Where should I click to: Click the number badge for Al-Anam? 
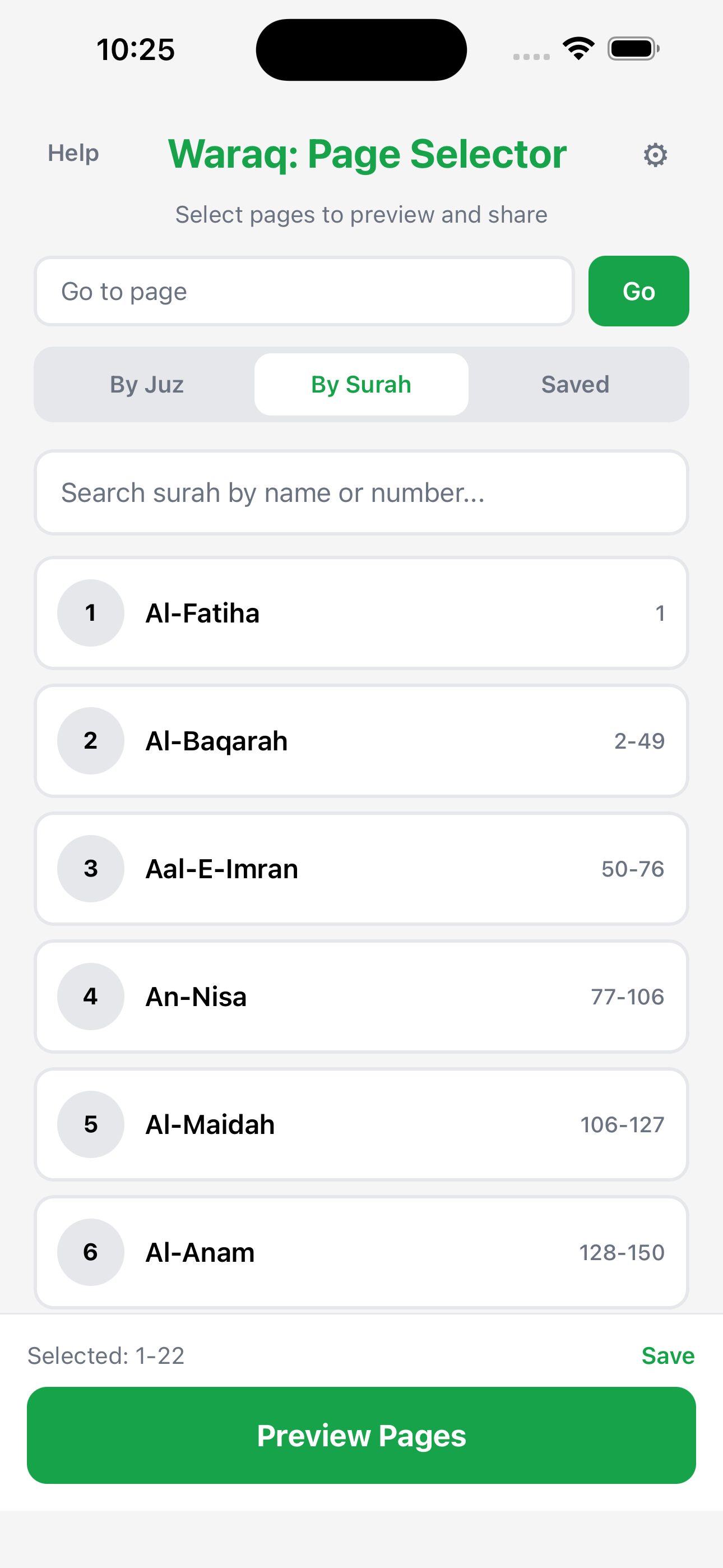[90, 1252]
